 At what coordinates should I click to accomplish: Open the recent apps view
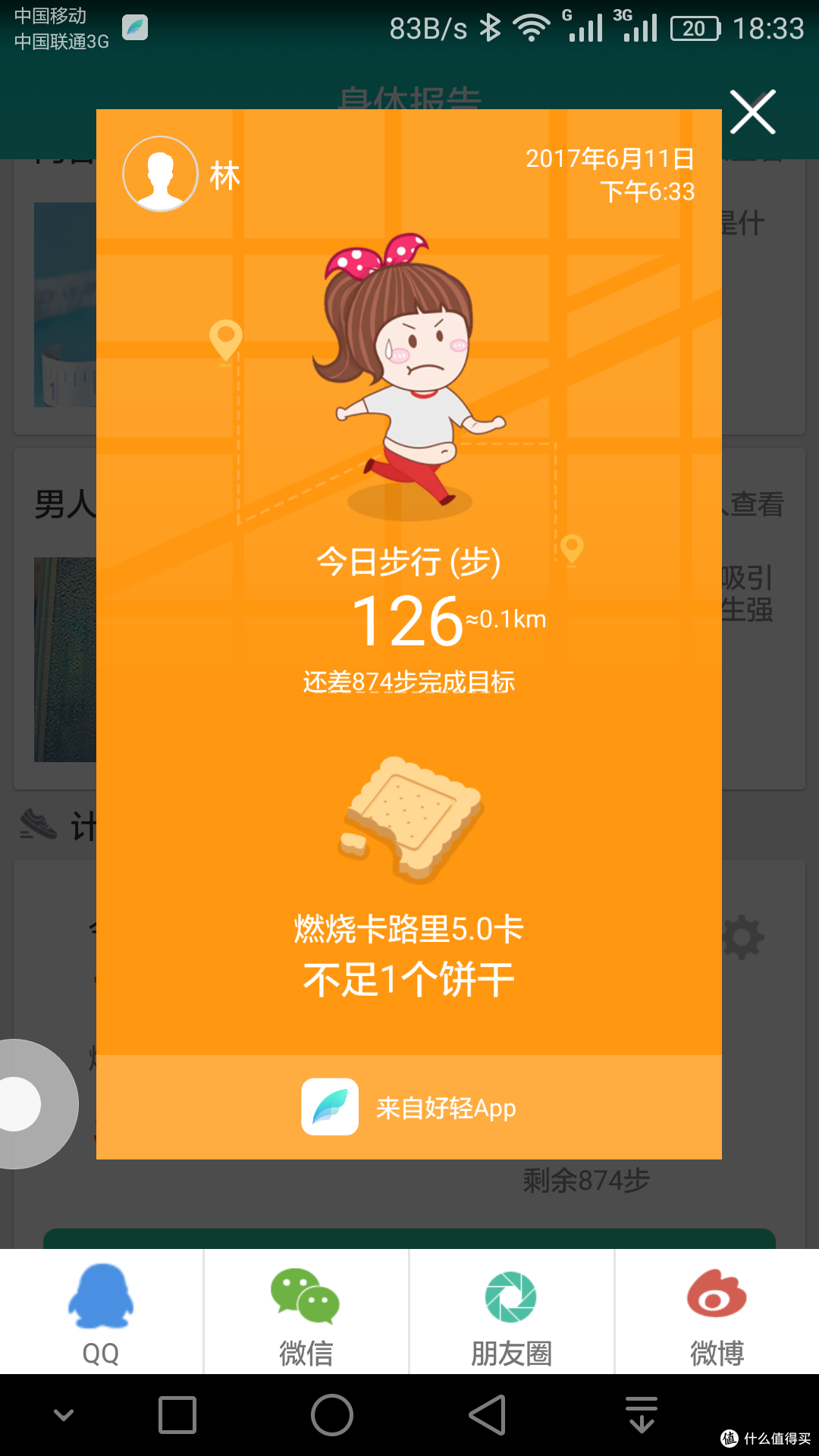(x=177, y=1415)
